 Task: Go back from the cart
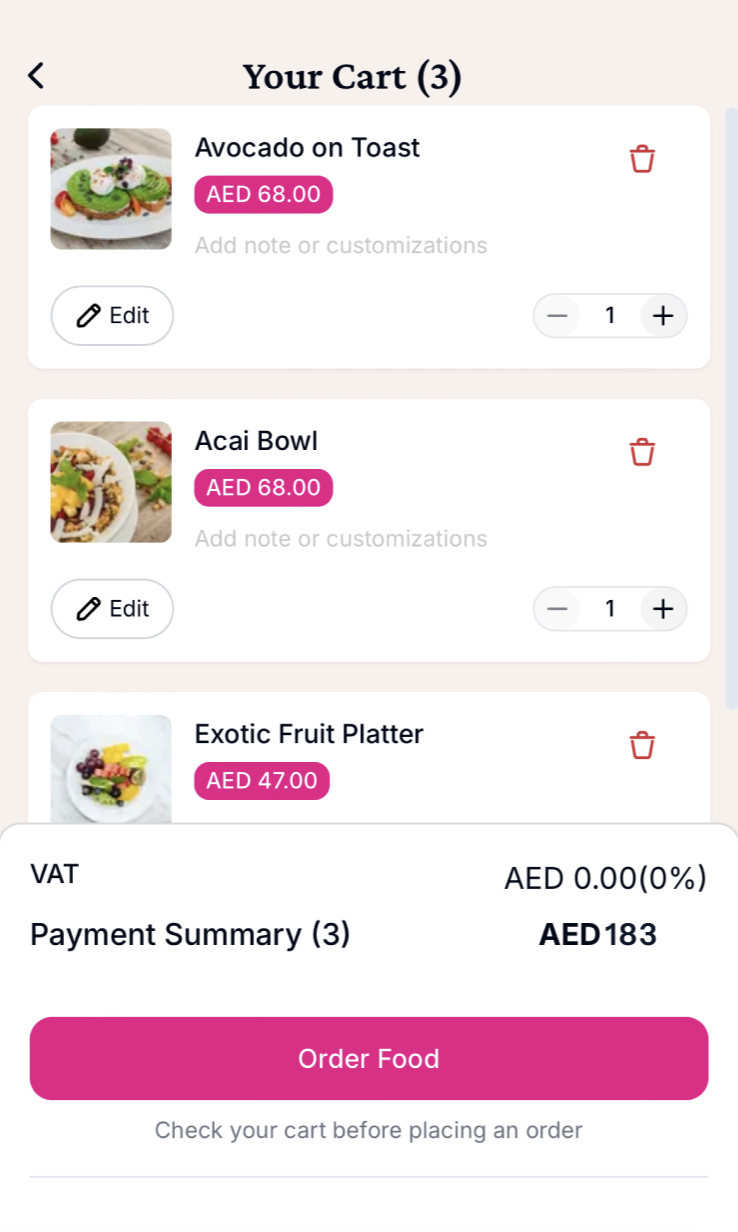36,75
